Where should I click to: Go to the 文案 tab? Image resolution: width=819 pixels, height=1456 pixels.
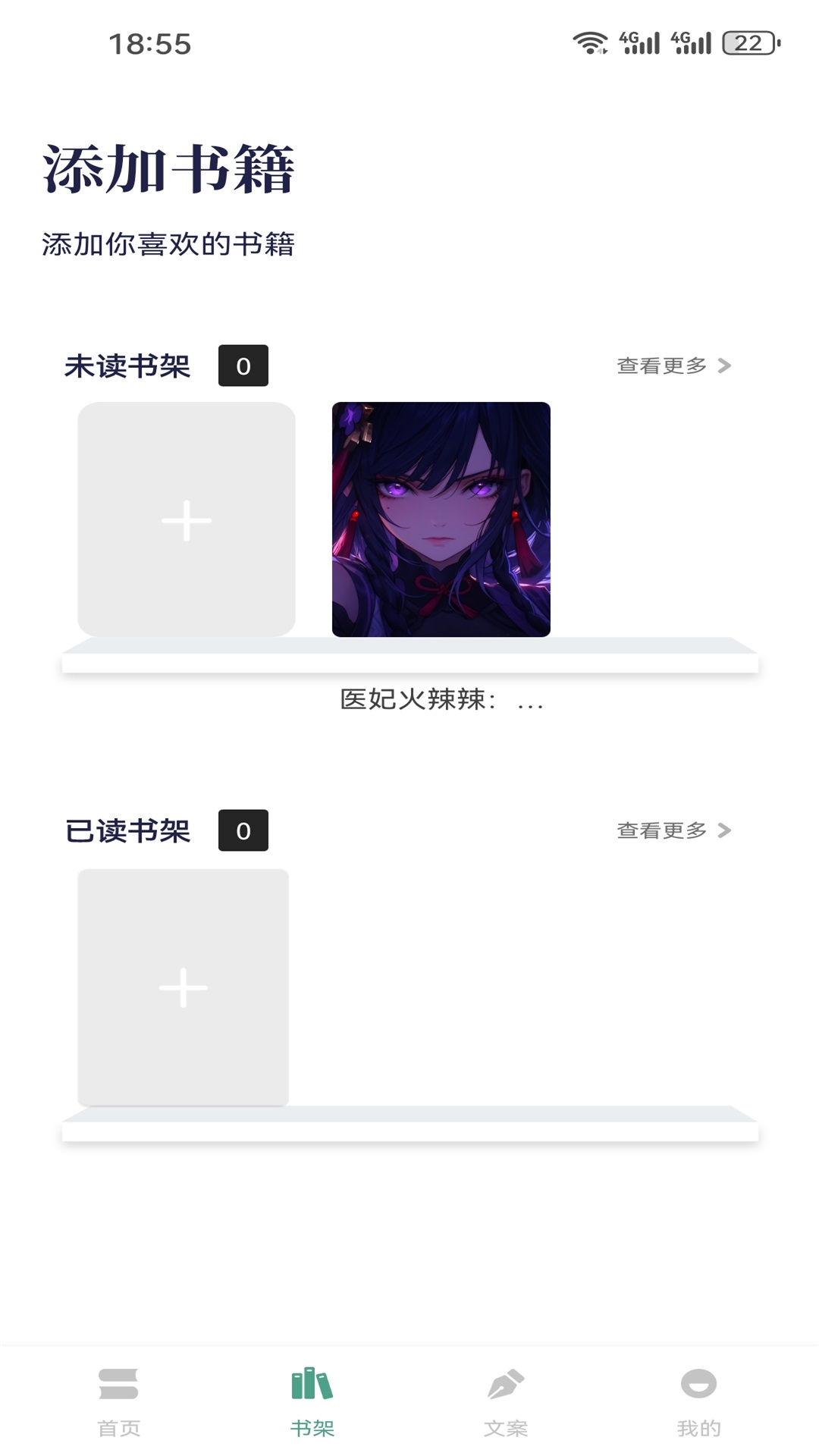coord(506,1401)
